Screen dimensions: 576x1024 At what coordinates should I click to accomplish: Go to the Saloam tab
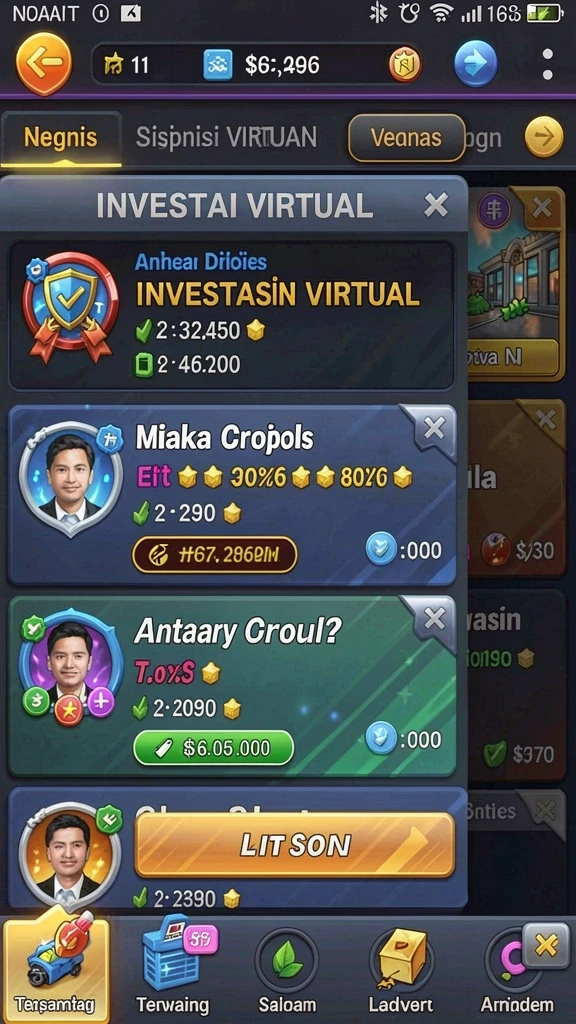(x=287, y=971)
